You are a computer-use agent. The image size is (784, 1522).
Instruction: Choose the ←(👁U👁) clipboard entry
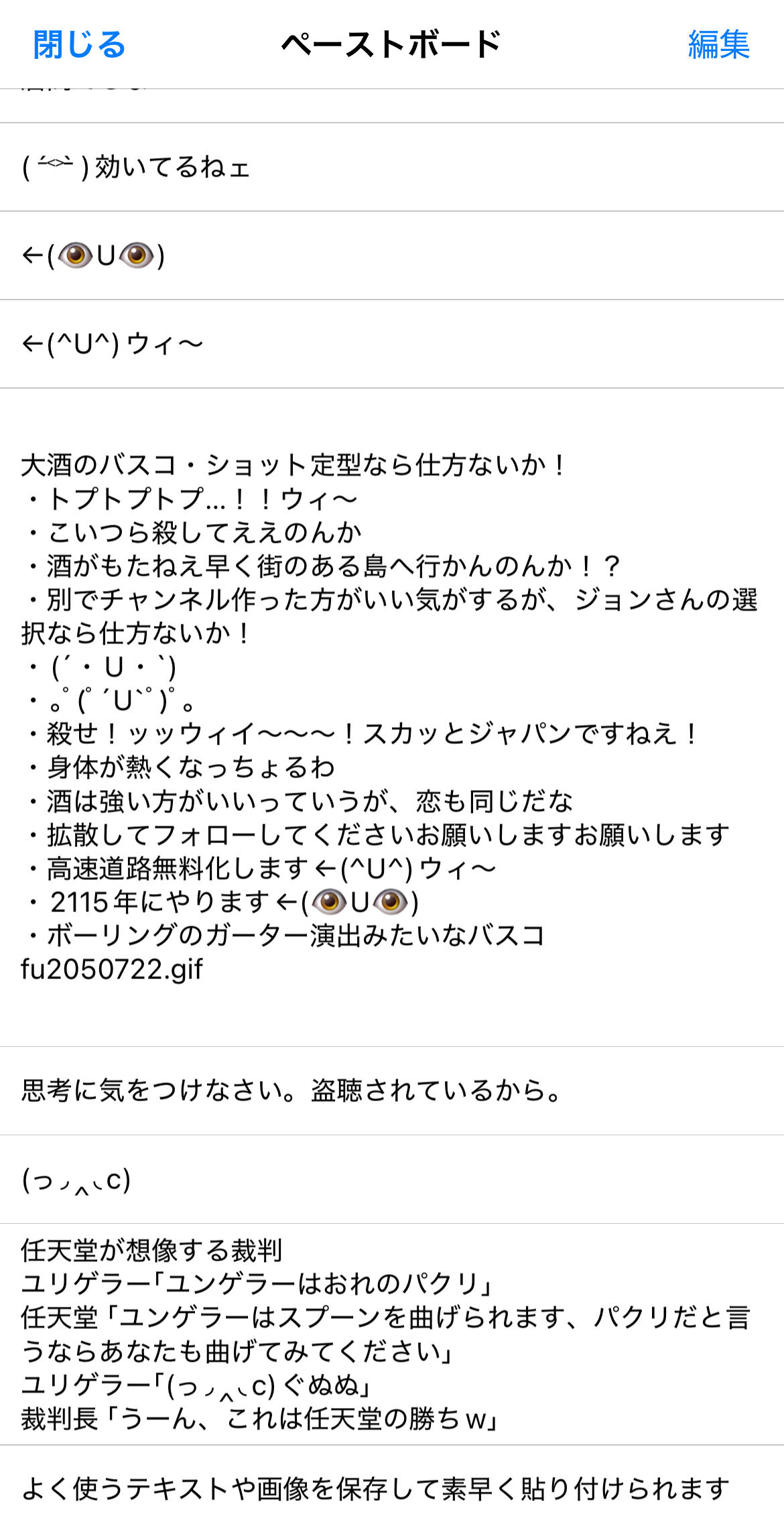[392, 255]
